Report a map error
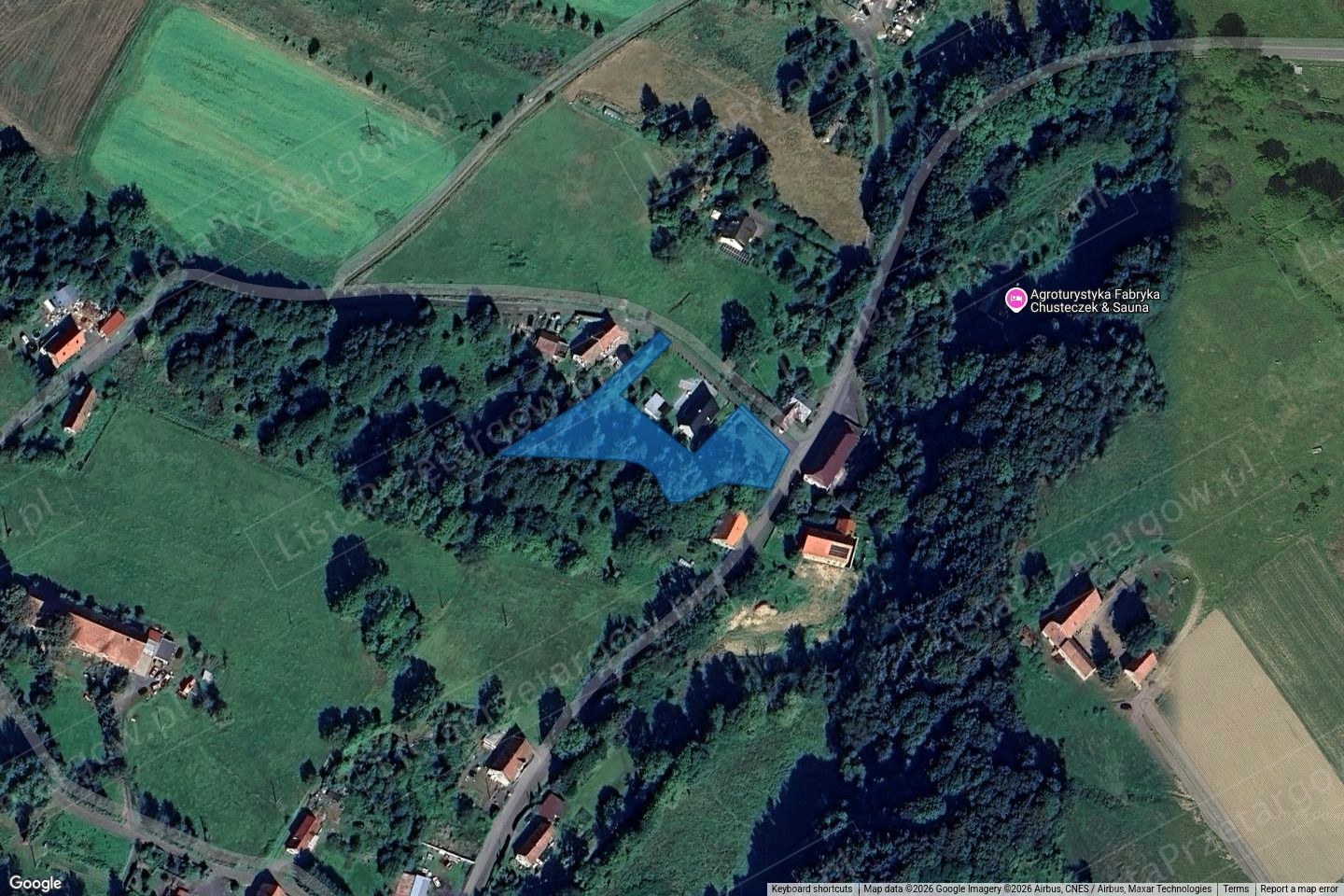 click(1298, 889)
